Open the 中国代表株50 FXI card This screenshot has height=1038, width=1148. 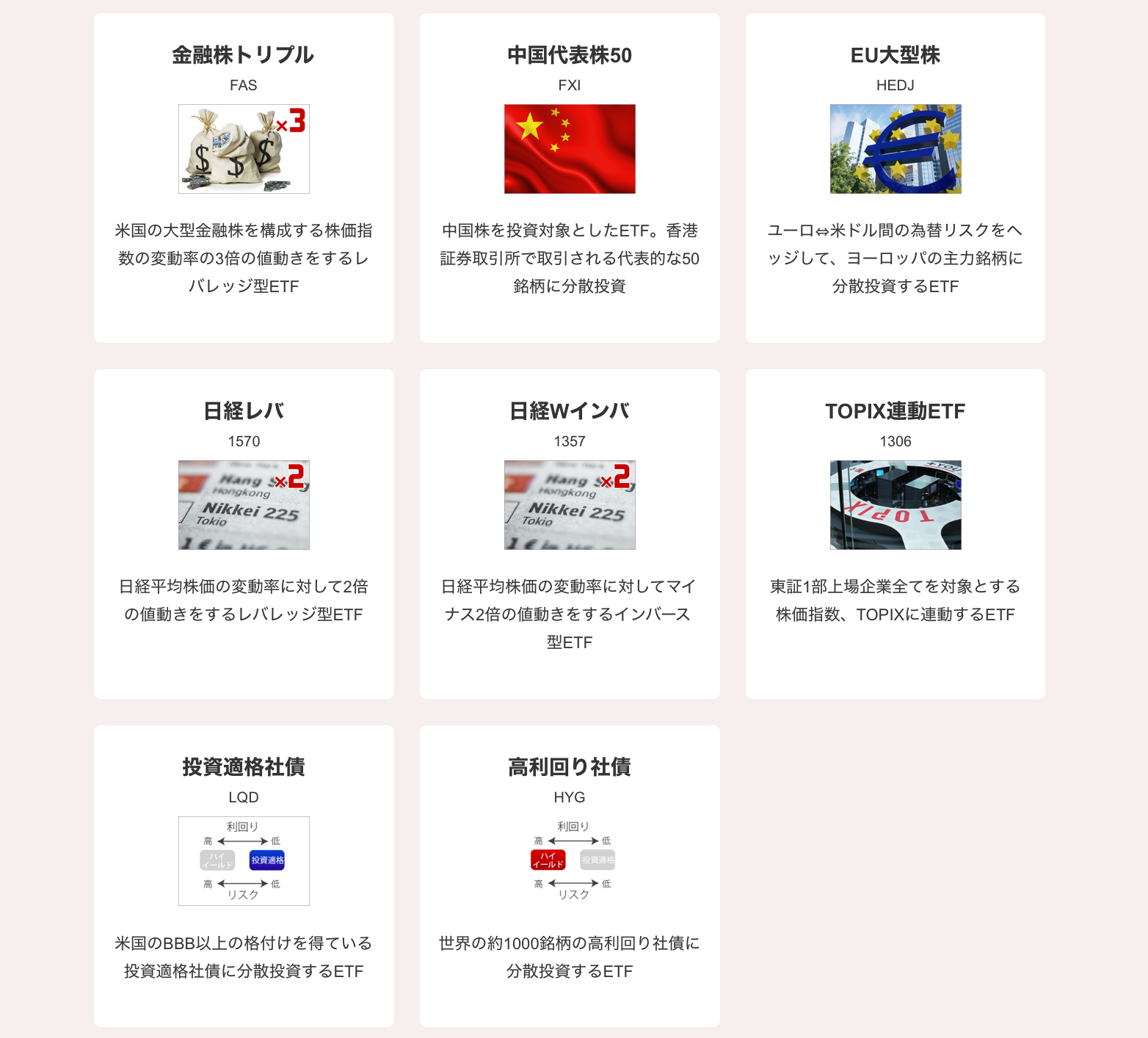(x=570, y=178)
